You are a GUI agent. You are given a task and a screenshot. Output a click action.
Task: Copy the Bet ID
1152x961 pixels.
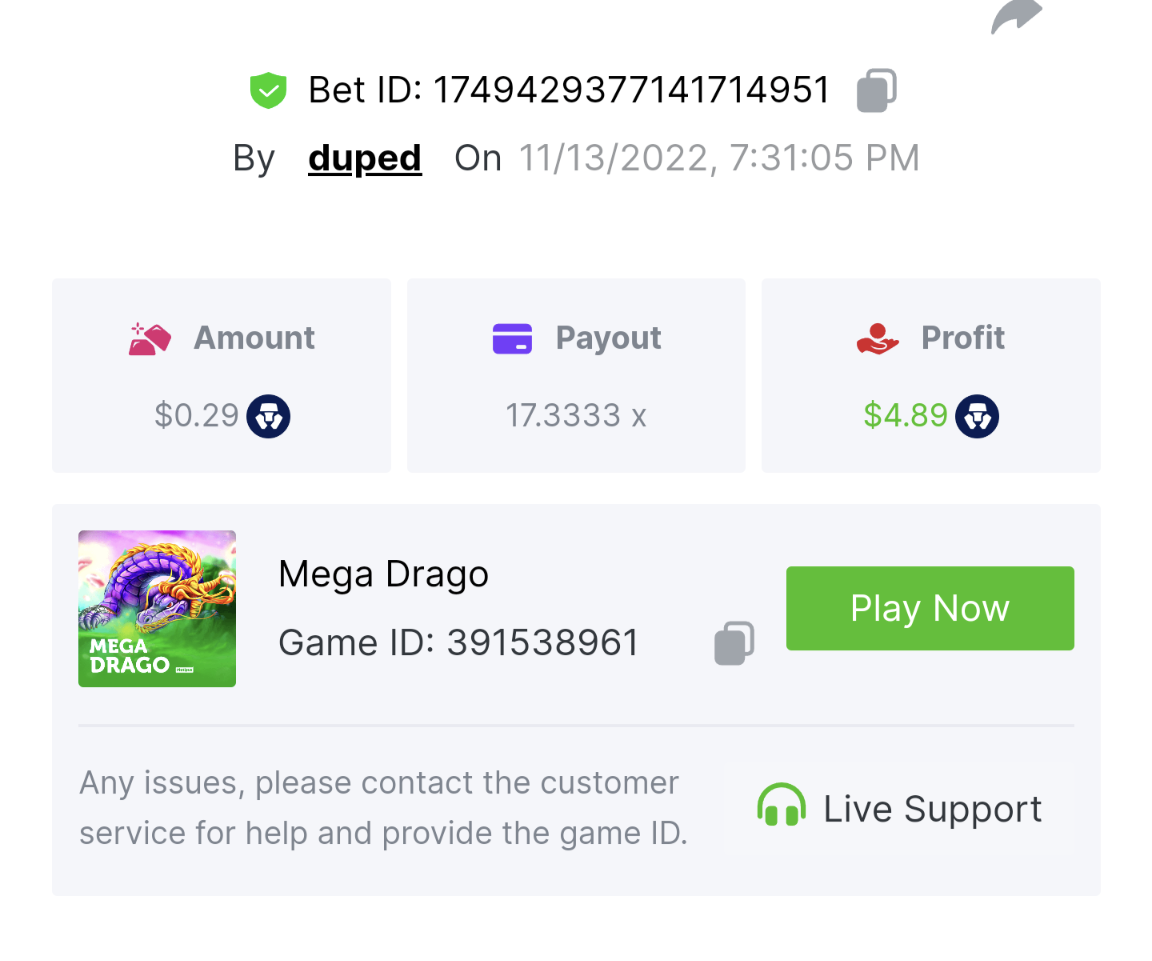876,91
